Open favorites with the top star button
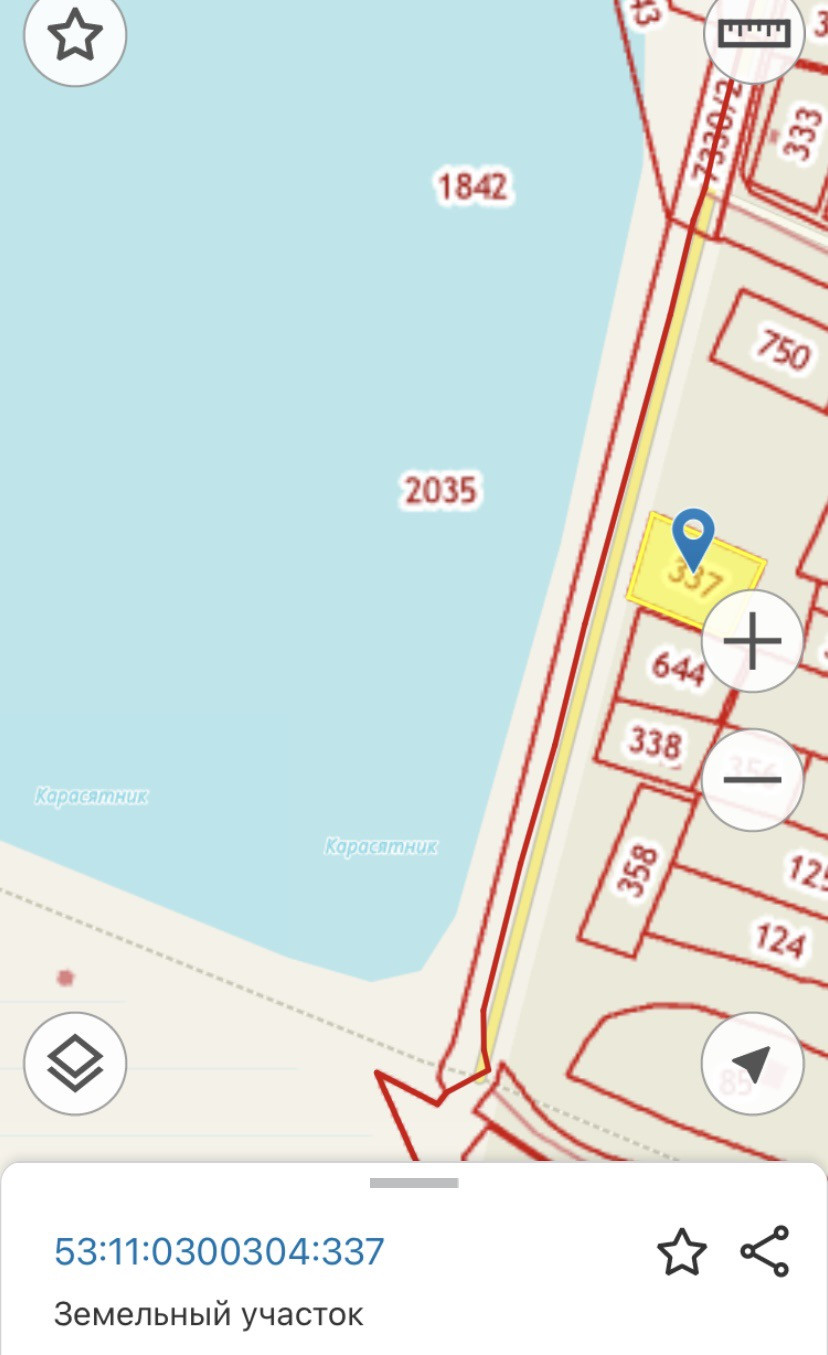828x1355 pixels. [x=75, y=37]
